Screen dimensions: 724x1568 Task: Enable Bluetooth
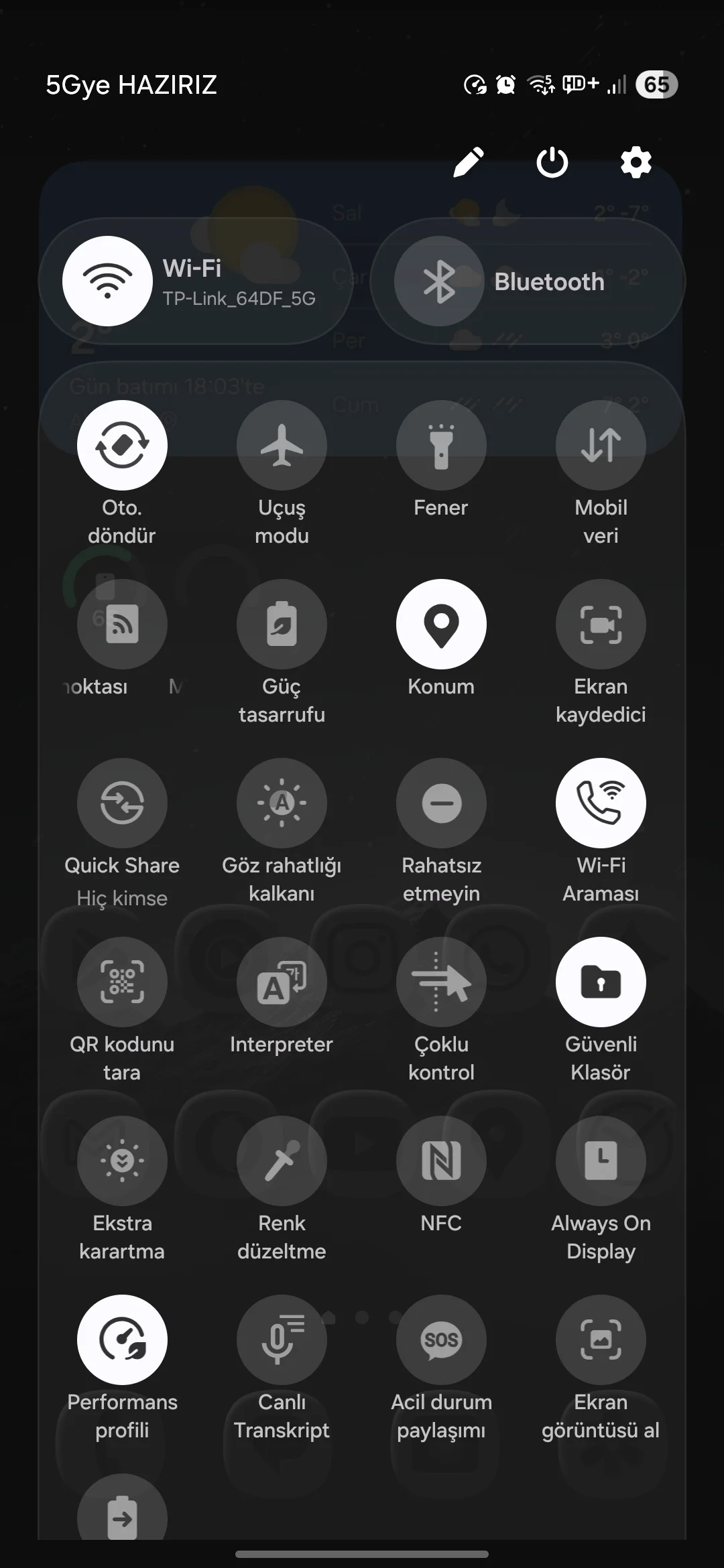(x=439, y=281)
